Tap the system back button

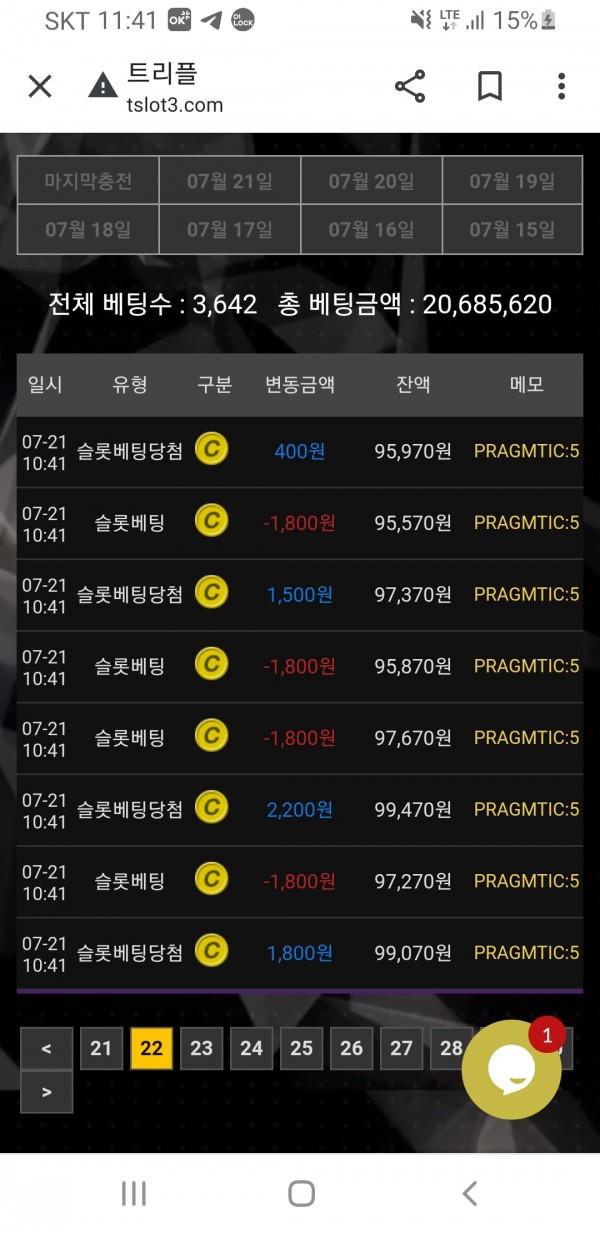click(469, 1192)
